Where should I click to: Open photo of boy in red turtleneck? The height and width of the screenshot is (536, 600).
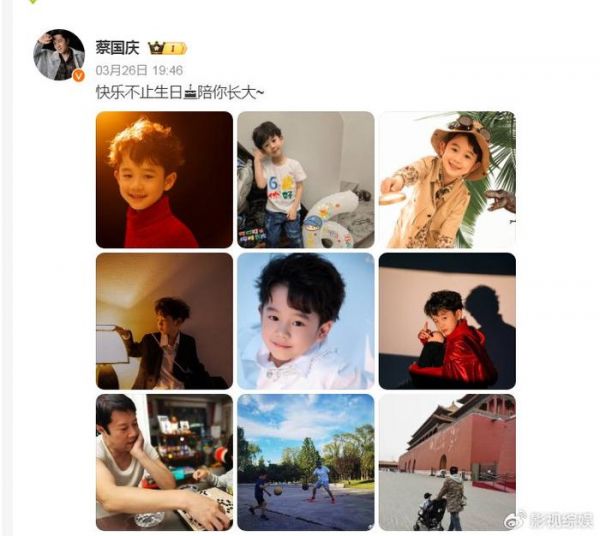coord(164,180)
